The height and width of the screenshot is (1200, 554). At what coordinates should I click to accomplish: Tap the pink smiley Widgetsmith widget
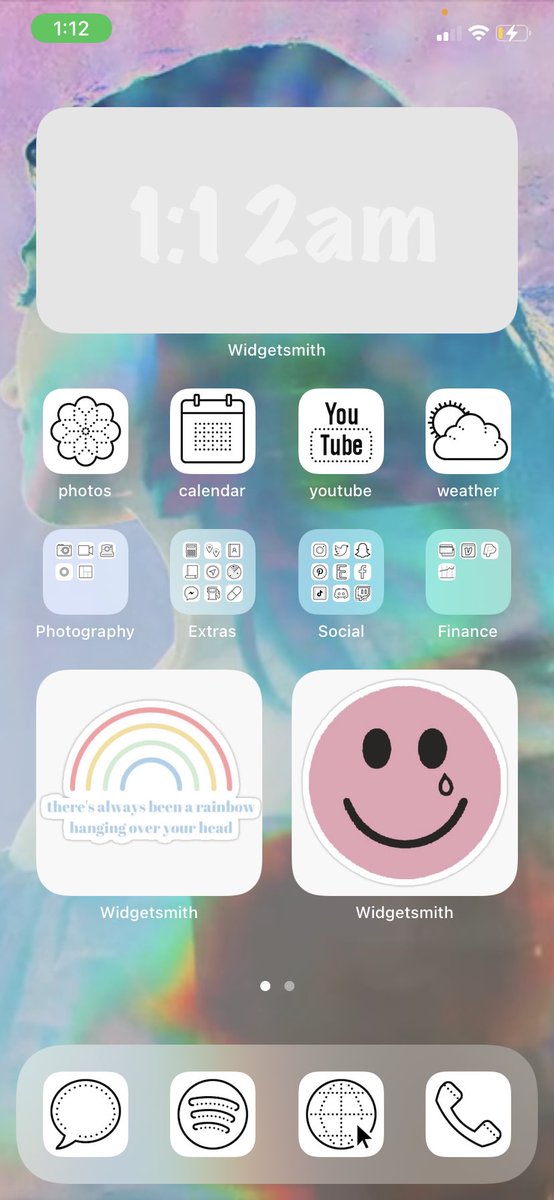405,783
